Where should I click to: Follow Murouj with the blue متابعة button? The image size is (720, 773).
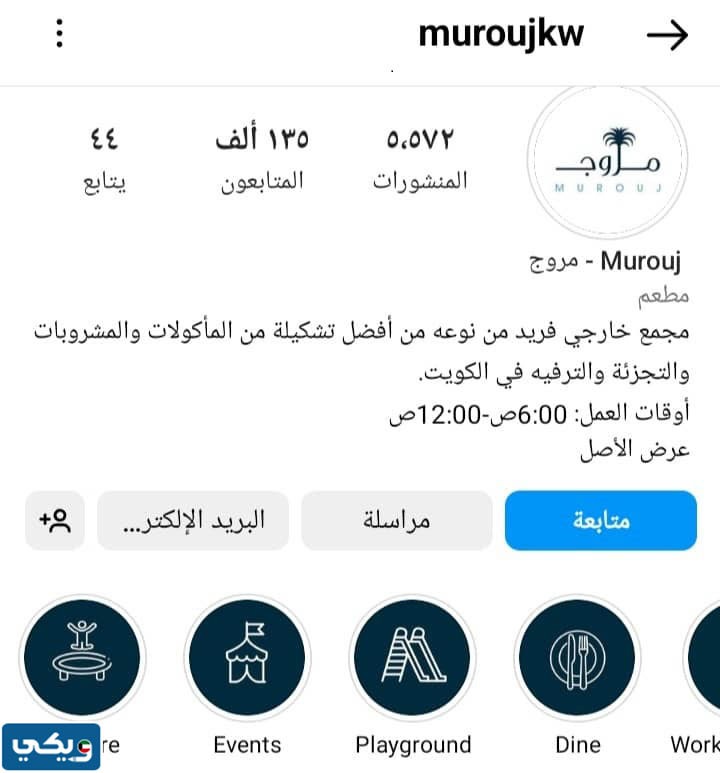tap(600, 520)
